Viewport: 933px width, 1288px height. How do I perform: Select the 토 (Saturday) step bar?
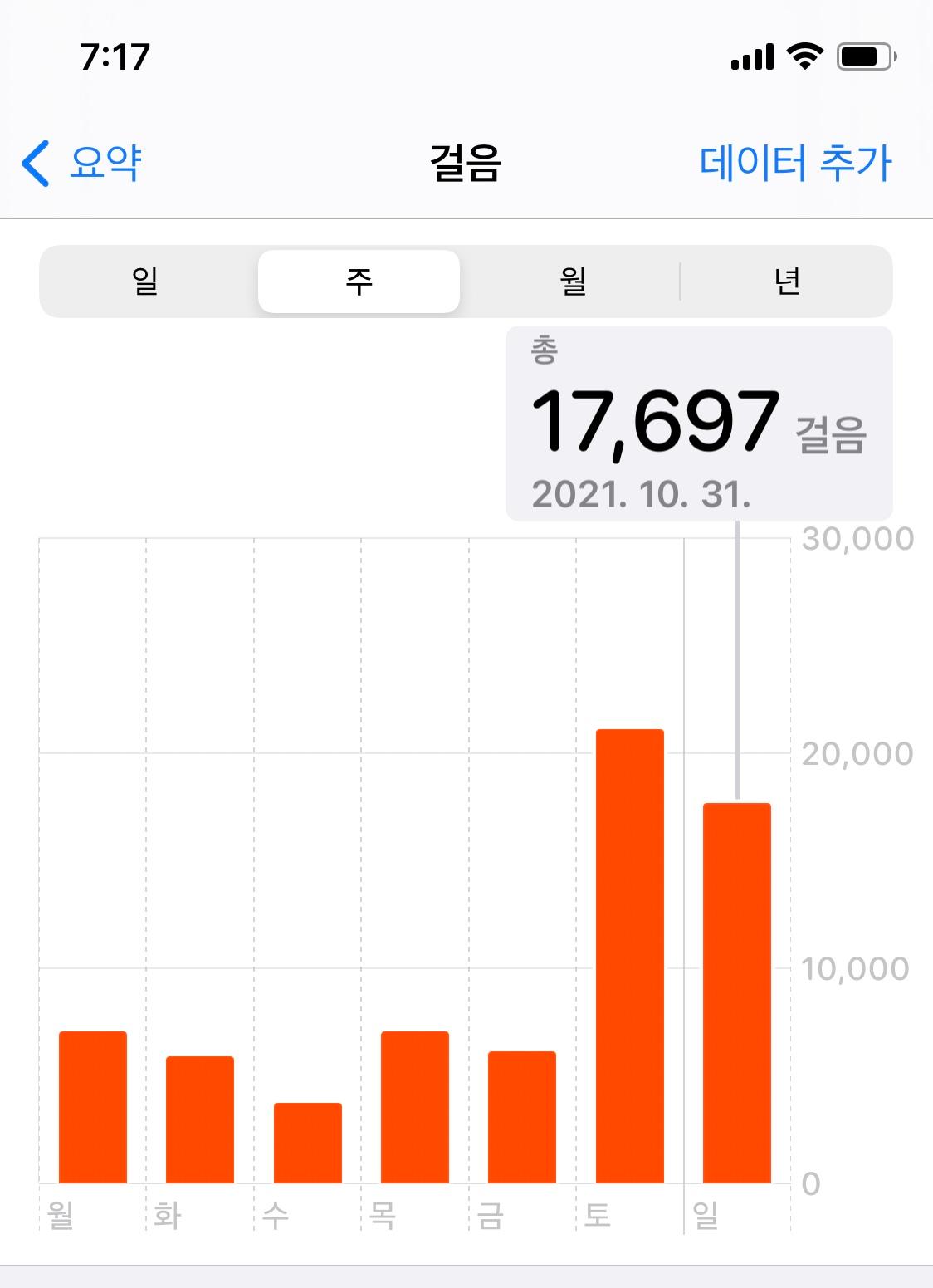coord(629,955)
